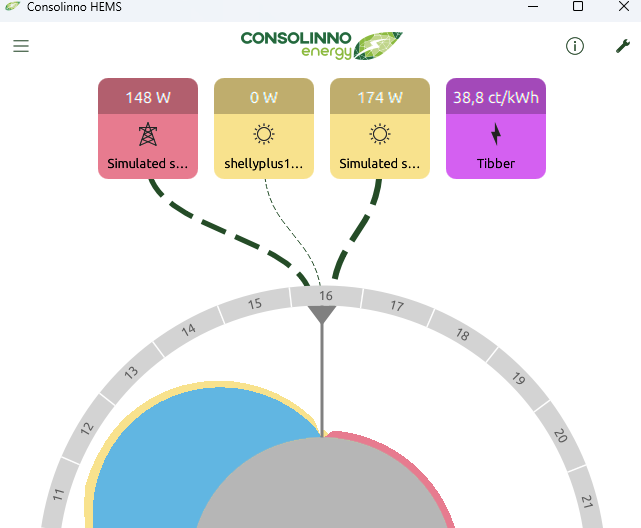Open the 148 W grid power card
This screenshot has width=641, height=528.
(x=148, y=129)
